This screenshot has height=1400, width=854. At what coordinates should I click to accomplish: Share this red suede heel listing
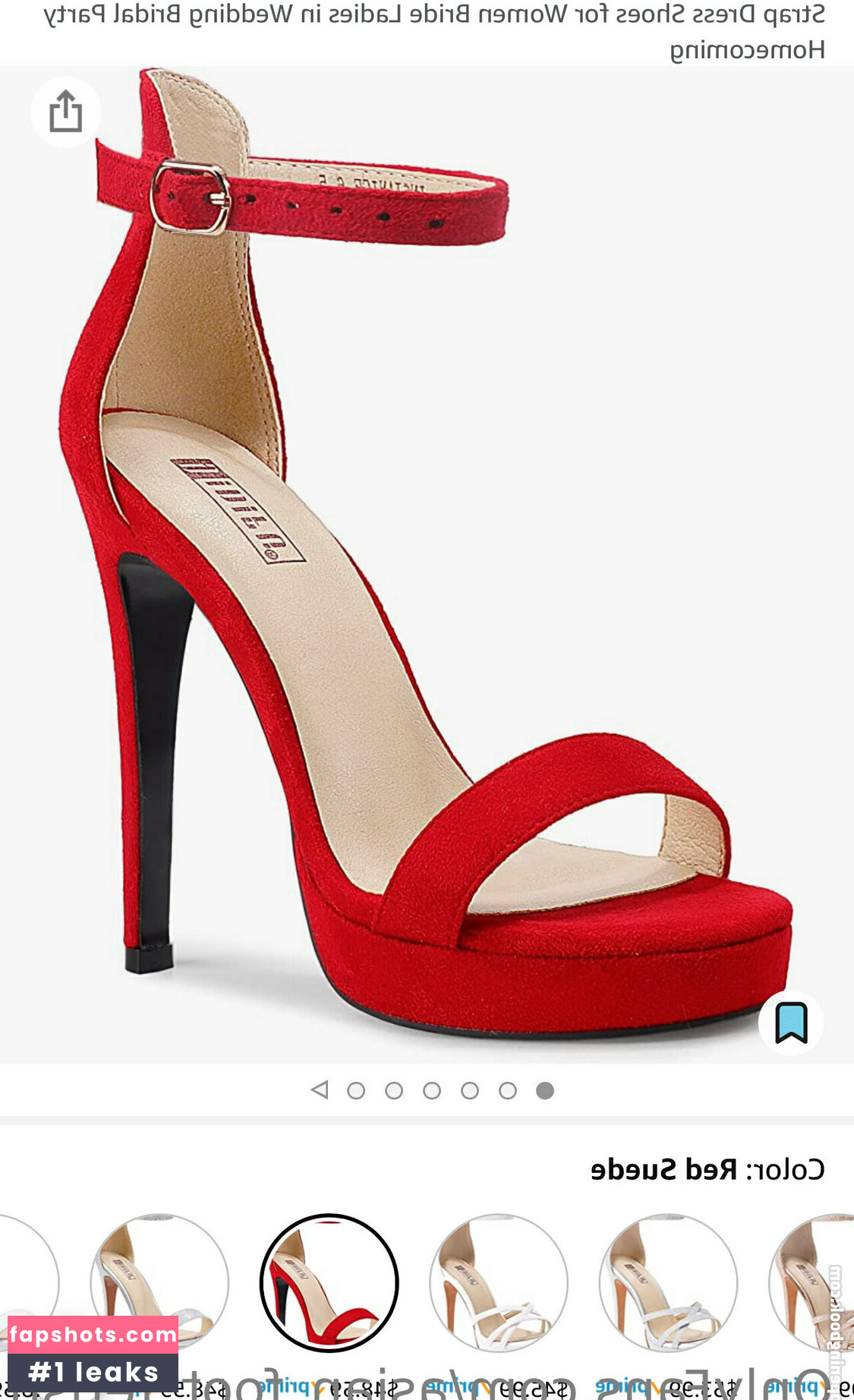[65, 112]
